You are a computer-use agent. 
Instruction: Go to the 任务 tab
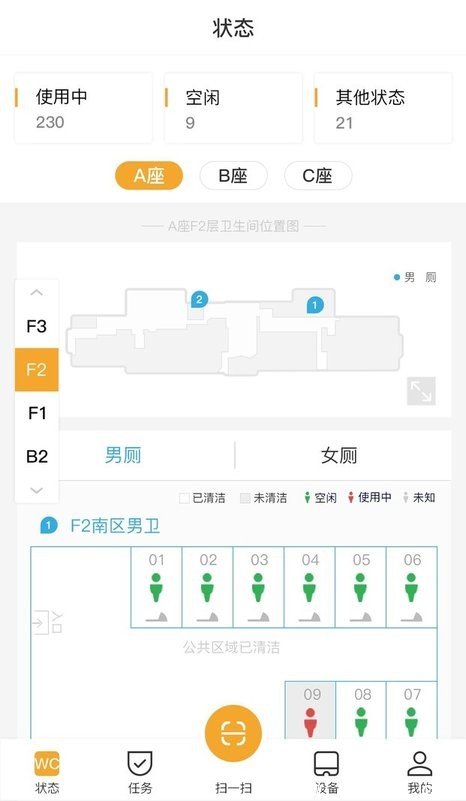point(139,771)
